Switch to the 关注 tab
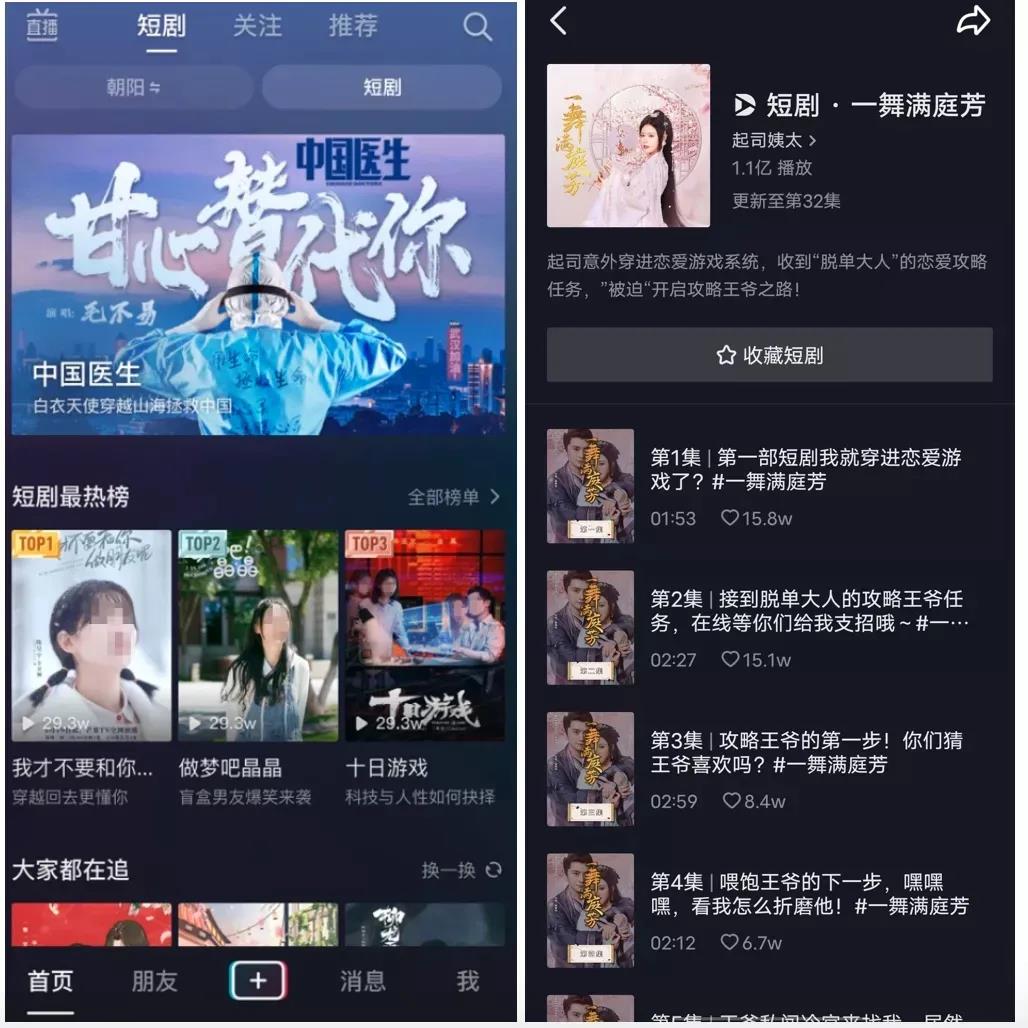The height and width of the screenshot is (1028, 1028). click(x=257, y=26)
